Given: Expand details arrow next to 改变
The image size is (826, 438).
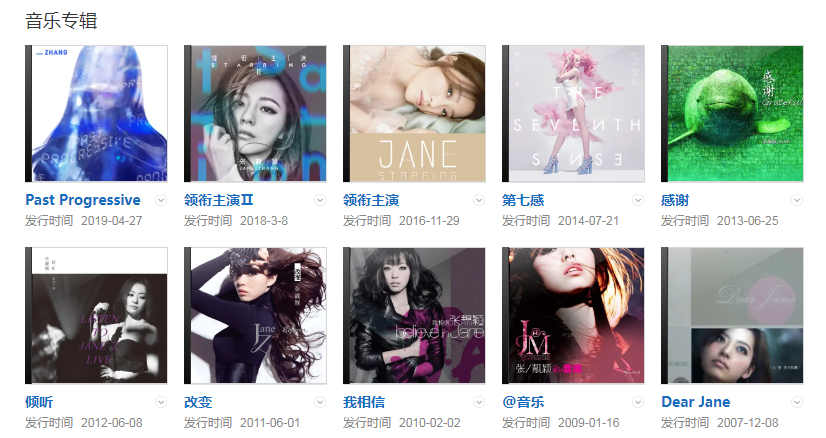Looking at the screenshot, I should [x=320, y=402].
